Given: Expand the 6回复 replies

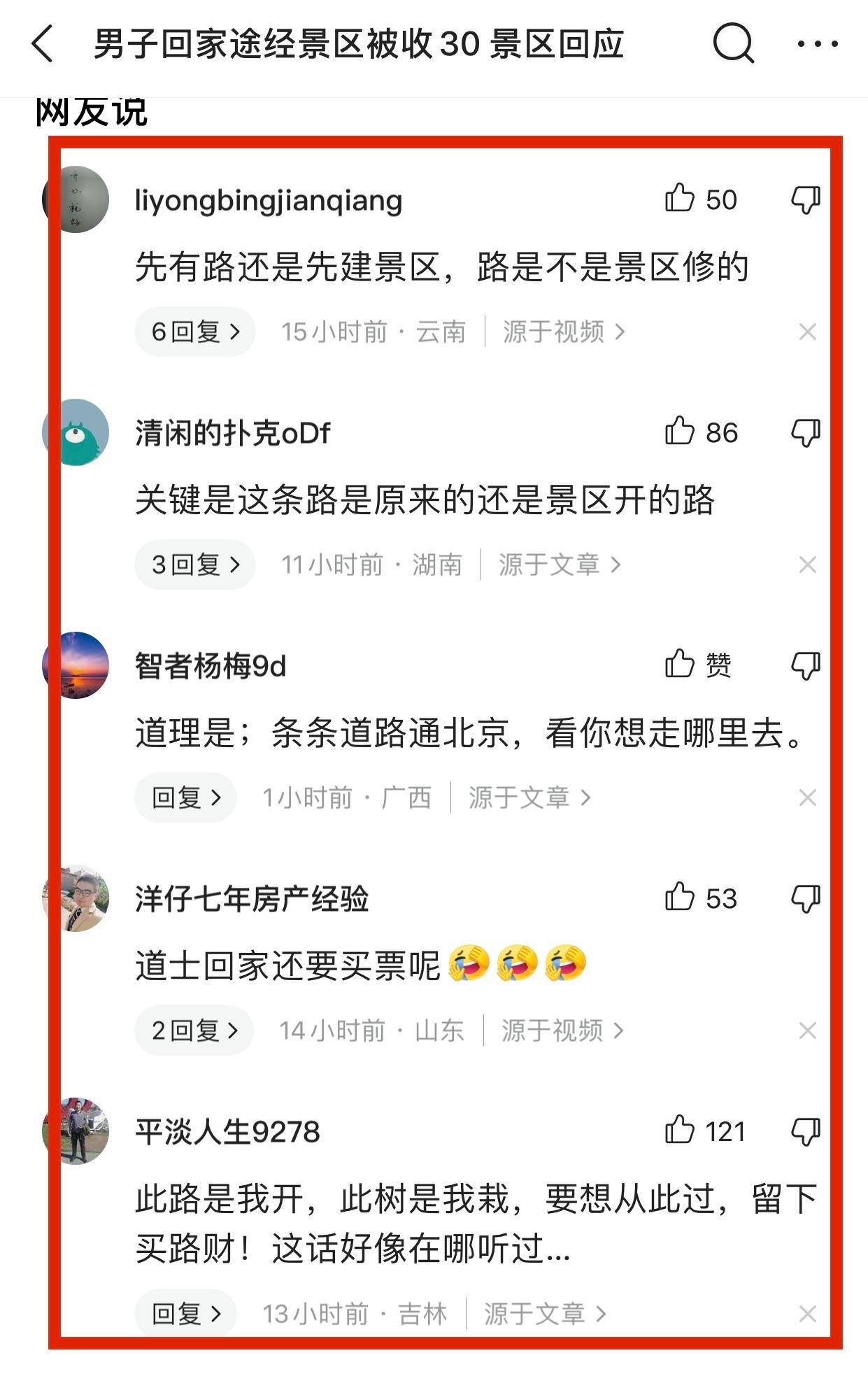Looking at the screenshot, I should (195, 332).
